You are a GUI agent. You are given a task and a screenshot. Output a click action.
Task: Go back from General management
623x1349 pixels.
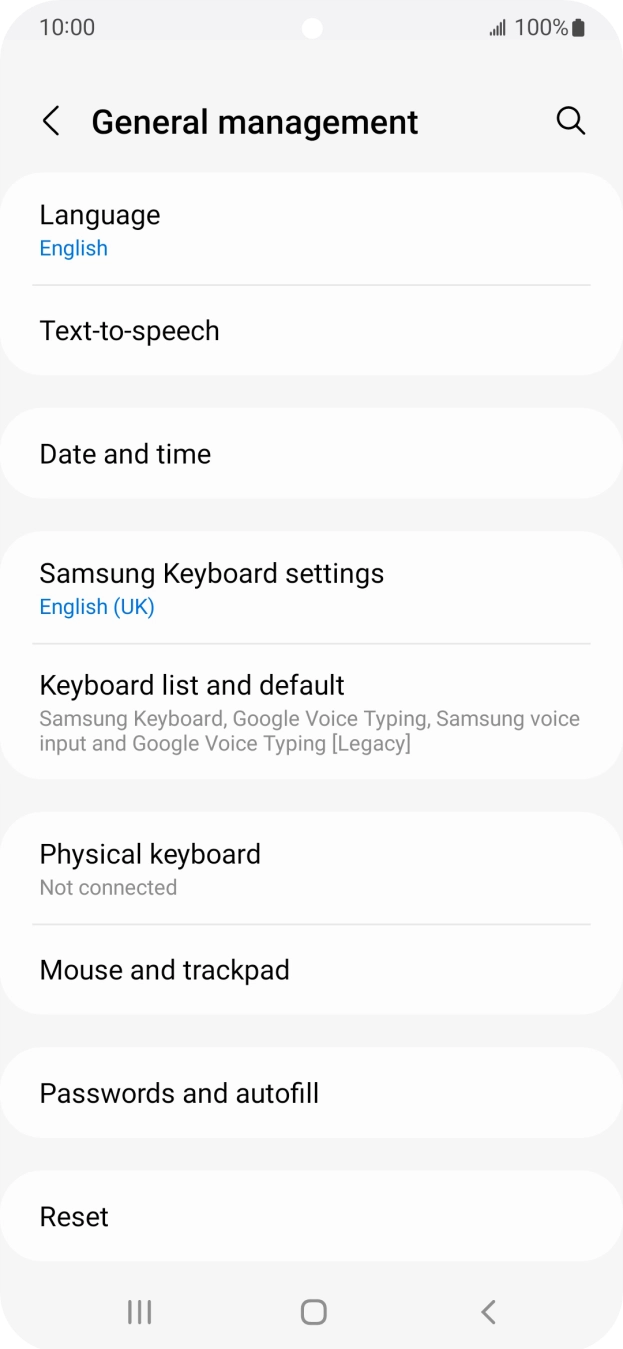(51, 122)
